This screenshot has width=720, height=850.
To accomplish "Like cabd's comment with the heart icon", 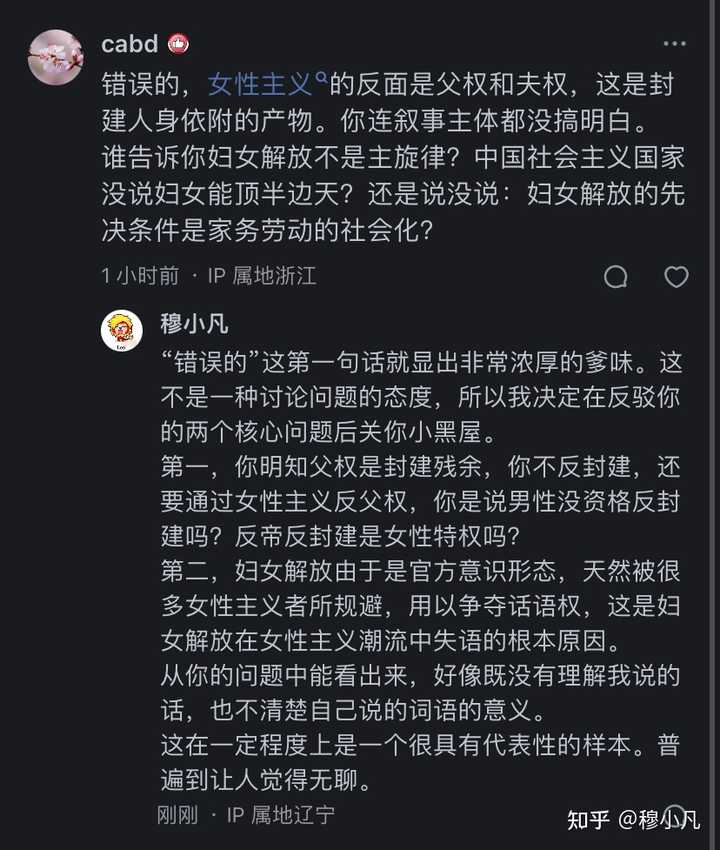I will 676,276.
